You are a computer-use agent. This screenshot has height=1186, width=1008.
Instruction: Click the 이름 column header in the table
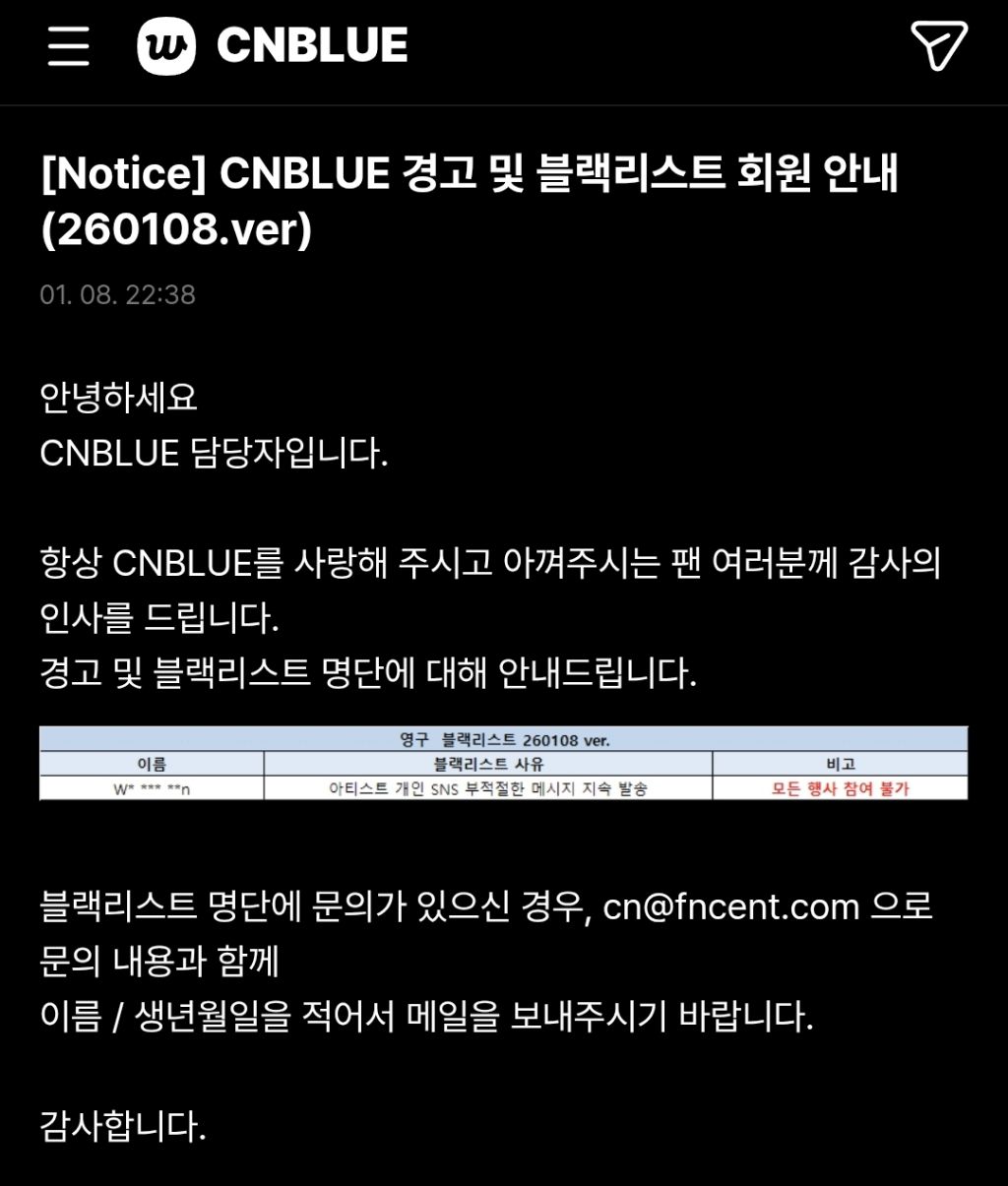click(149, 763)
